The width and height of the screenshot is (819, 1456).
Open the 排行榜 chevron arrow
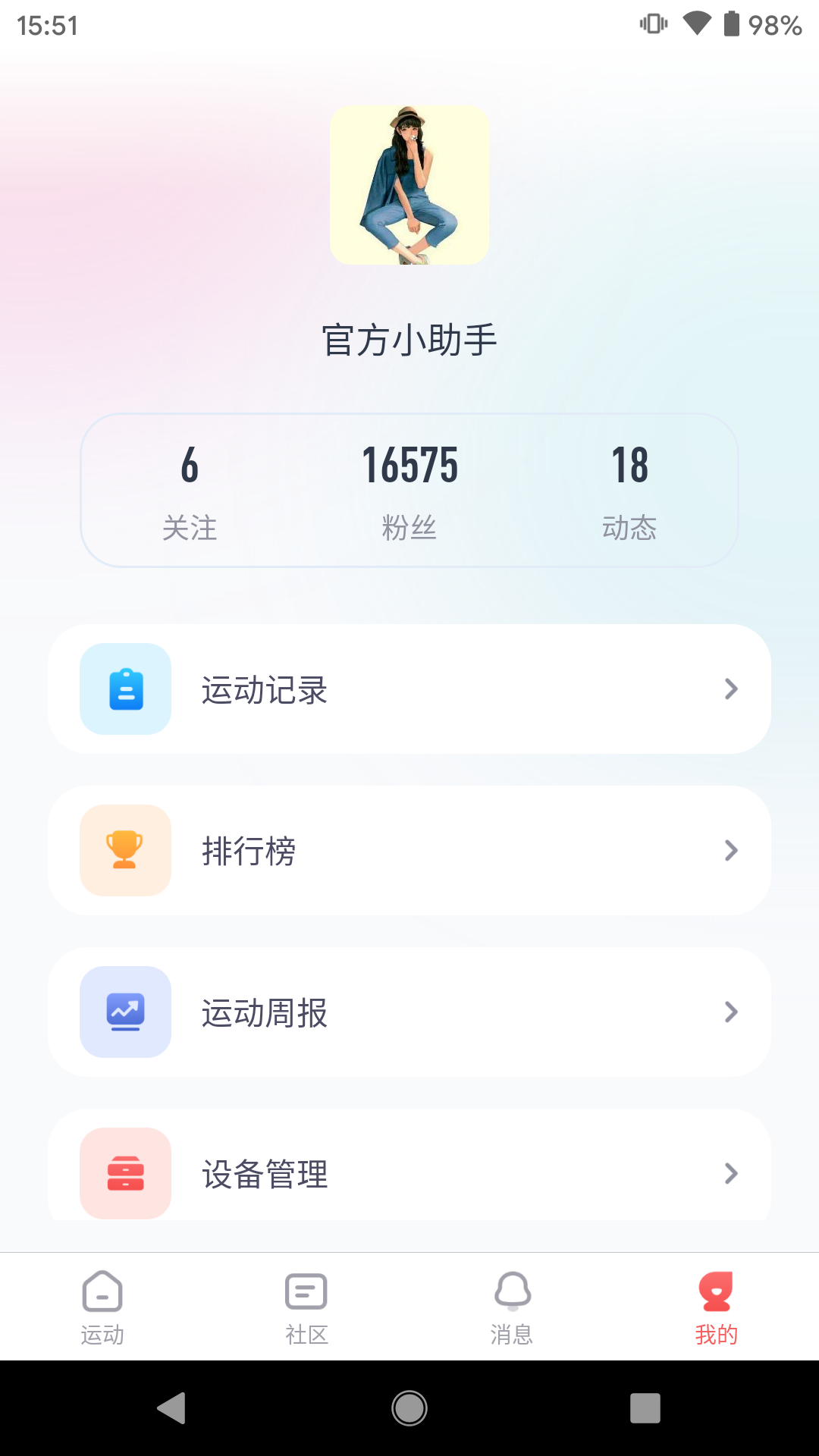[x=730, y=850]
